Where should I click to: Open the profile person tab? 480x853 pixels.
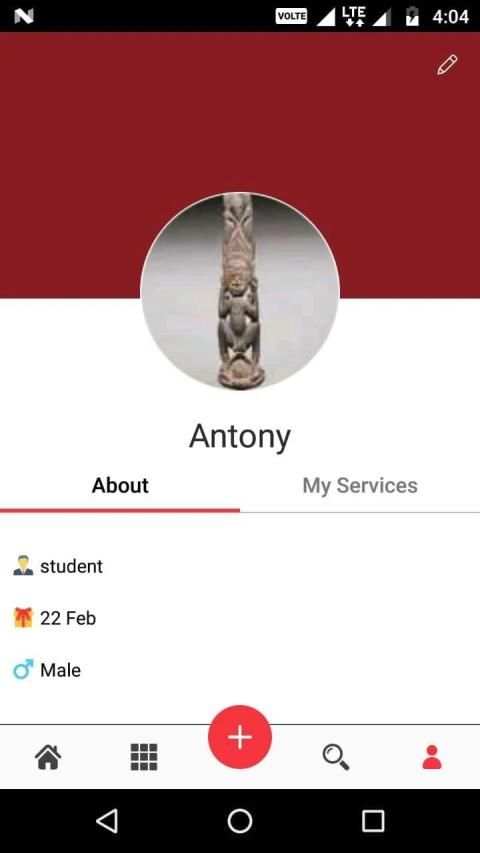pos(432,757)
